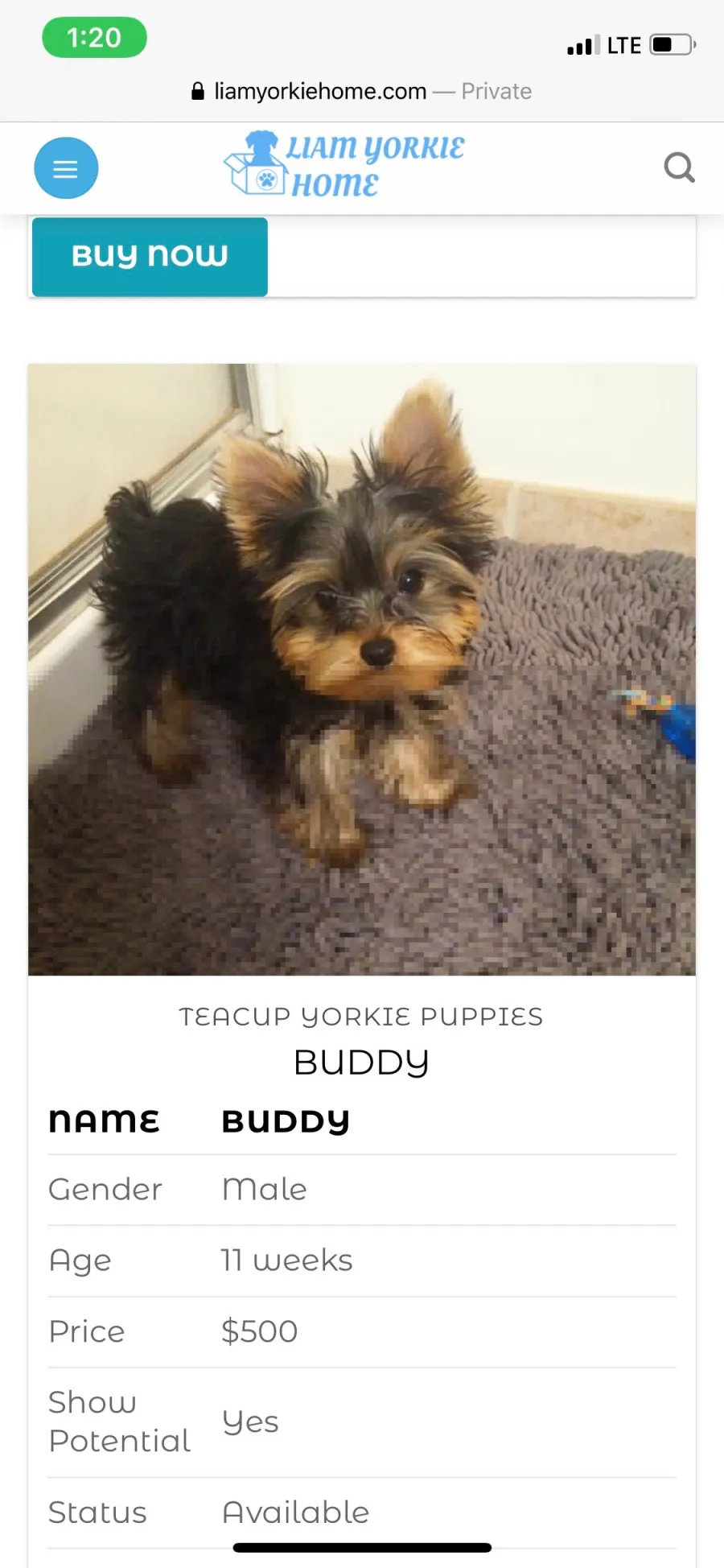Image resolution: width=724 pixels, height=1568 pixels.
Task: Tap the Buy Now button
Action: click(150, 257)
